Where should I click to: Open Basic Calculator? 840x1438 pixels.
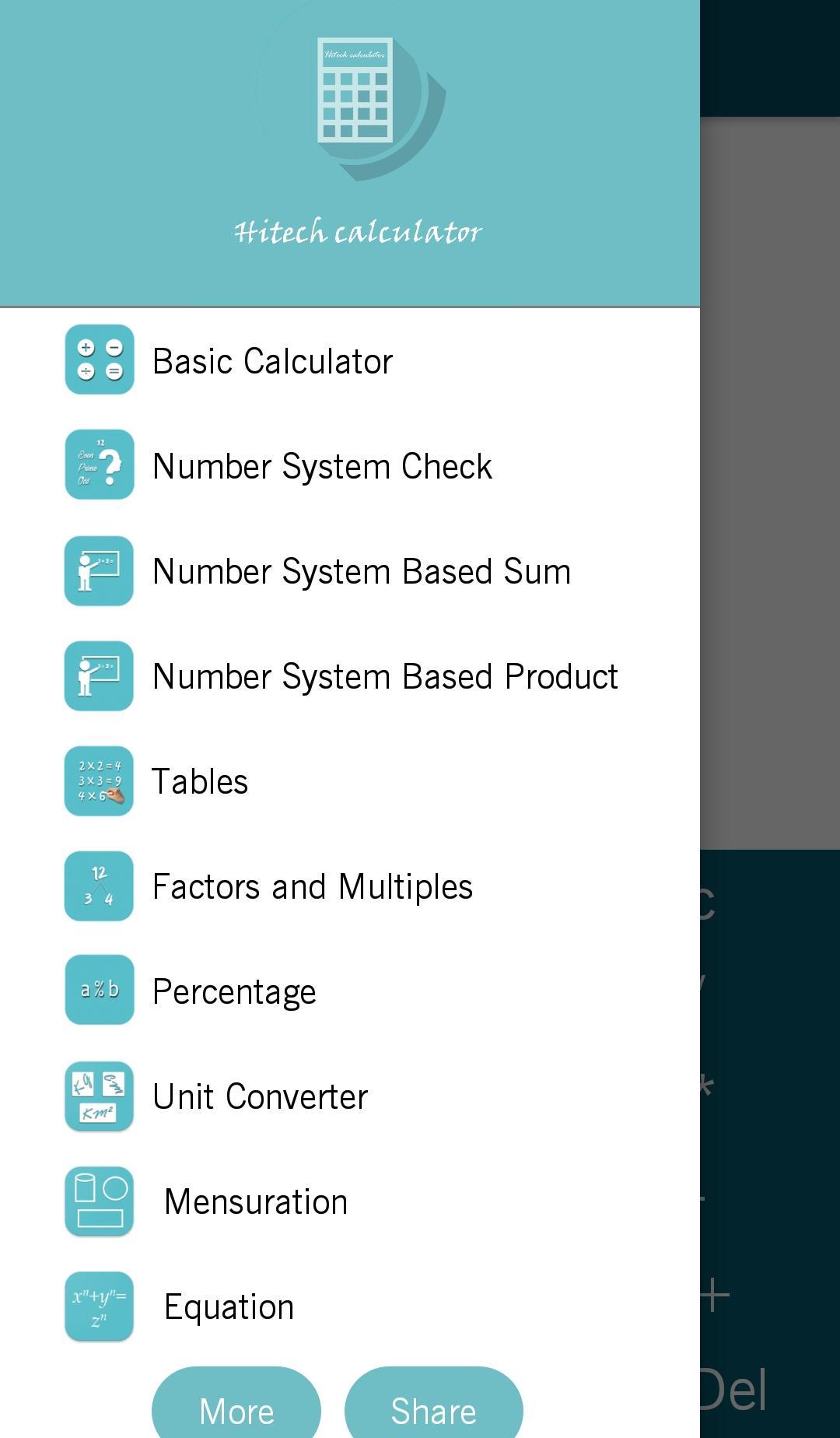pyautogui.click(x=272, y=361)
